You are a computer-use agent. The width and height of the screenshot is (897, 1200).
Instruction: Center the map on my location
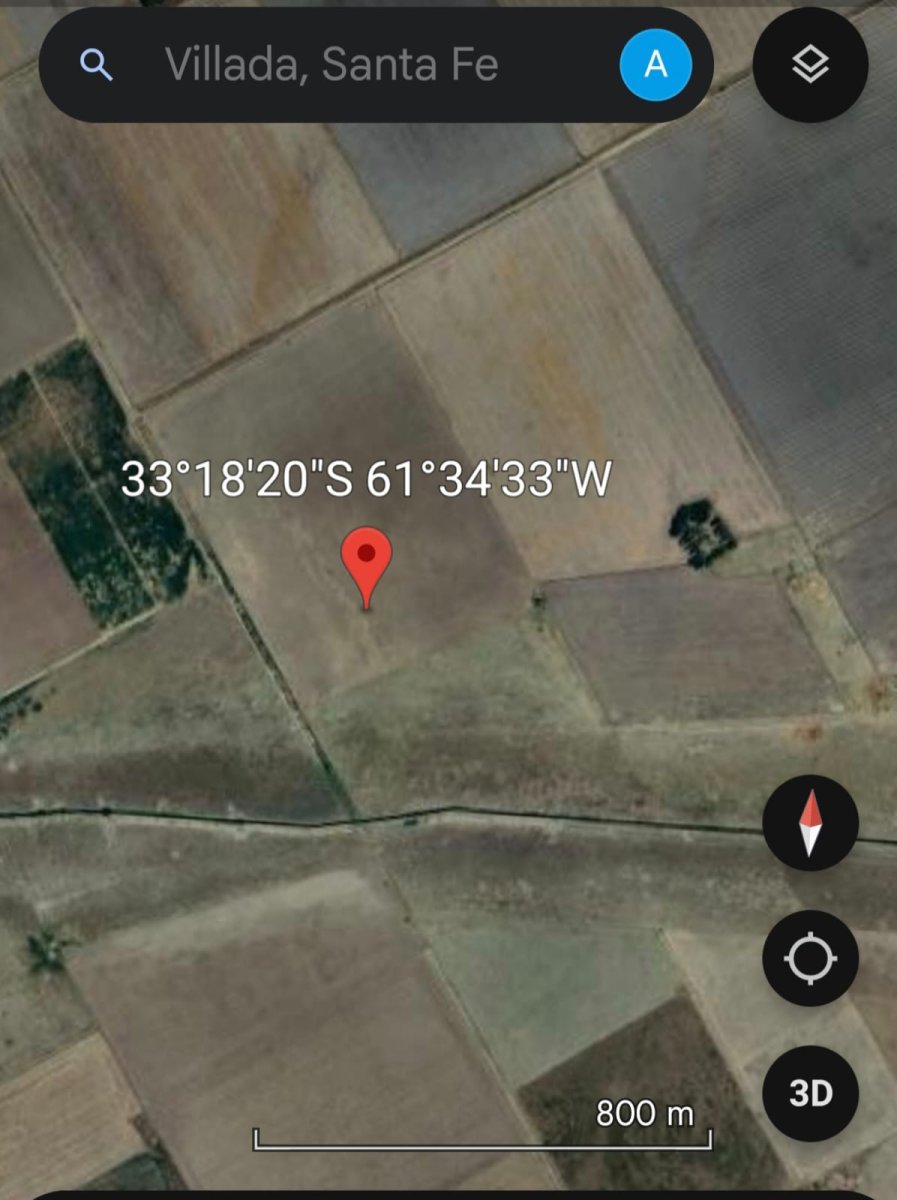[810, 959]
